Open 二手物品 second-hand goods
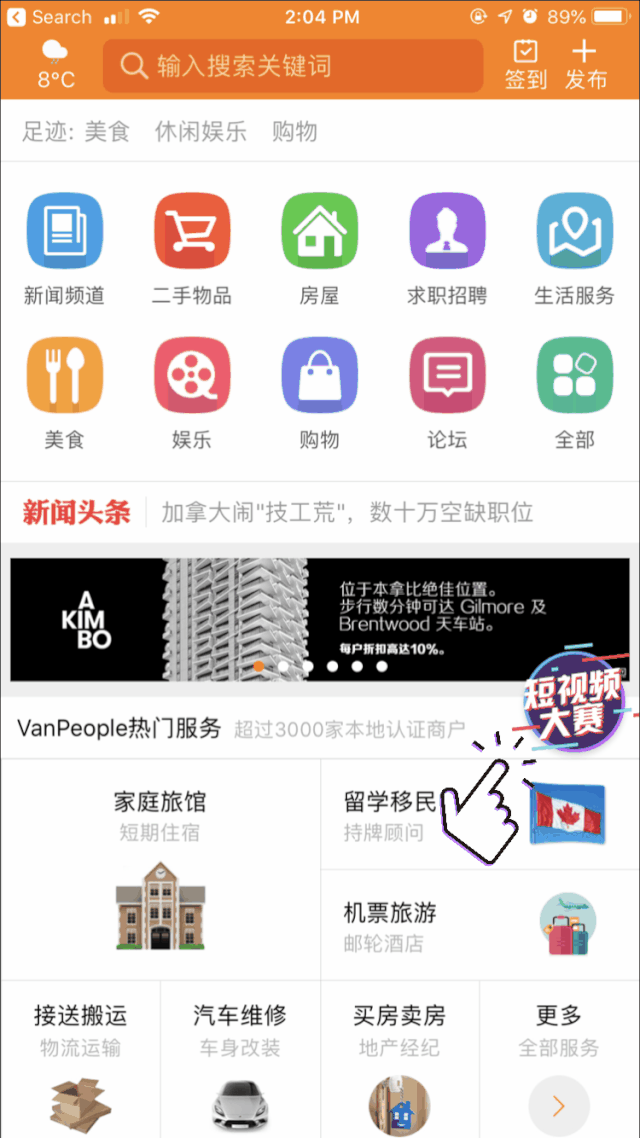 (192, 249)
